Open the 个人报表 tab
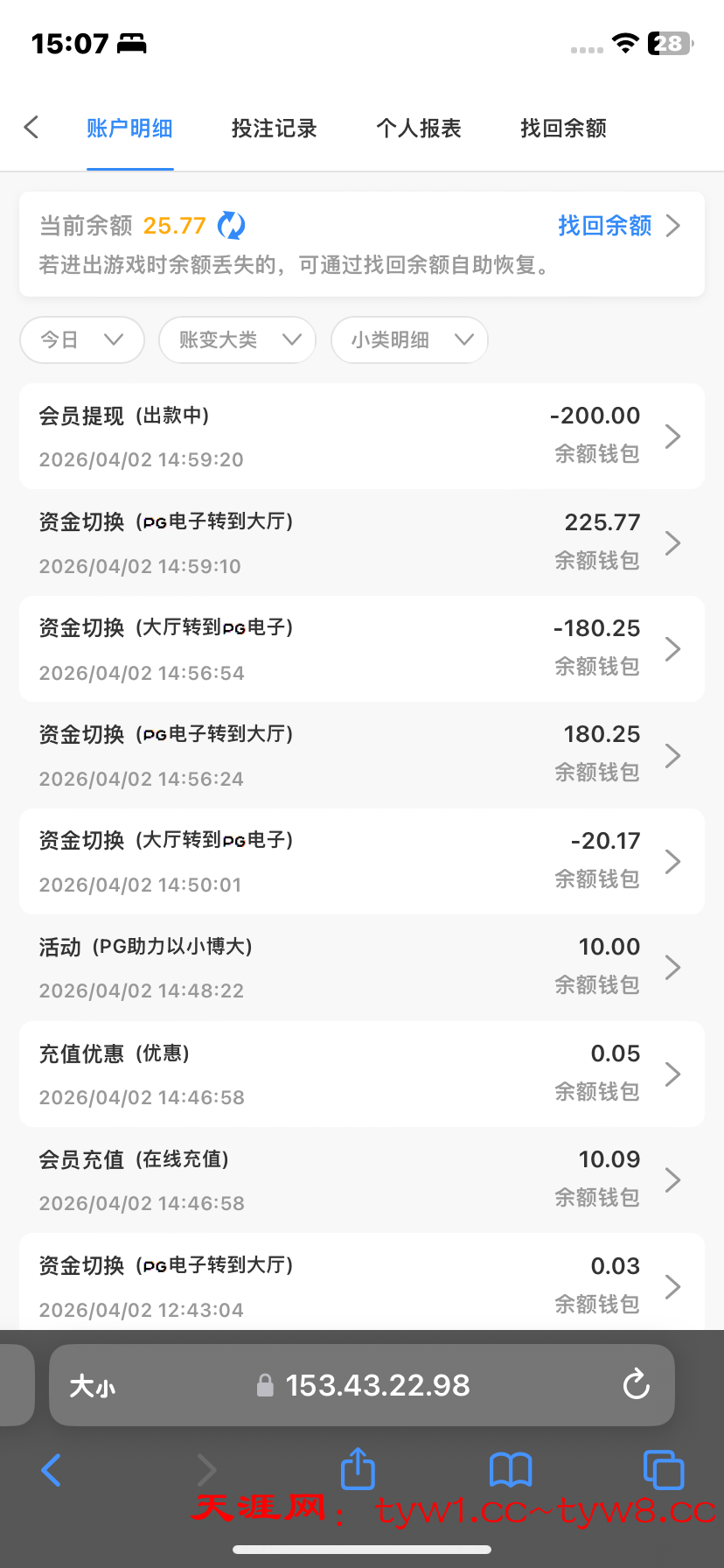 pyautogui.click(x=418, y=129)
